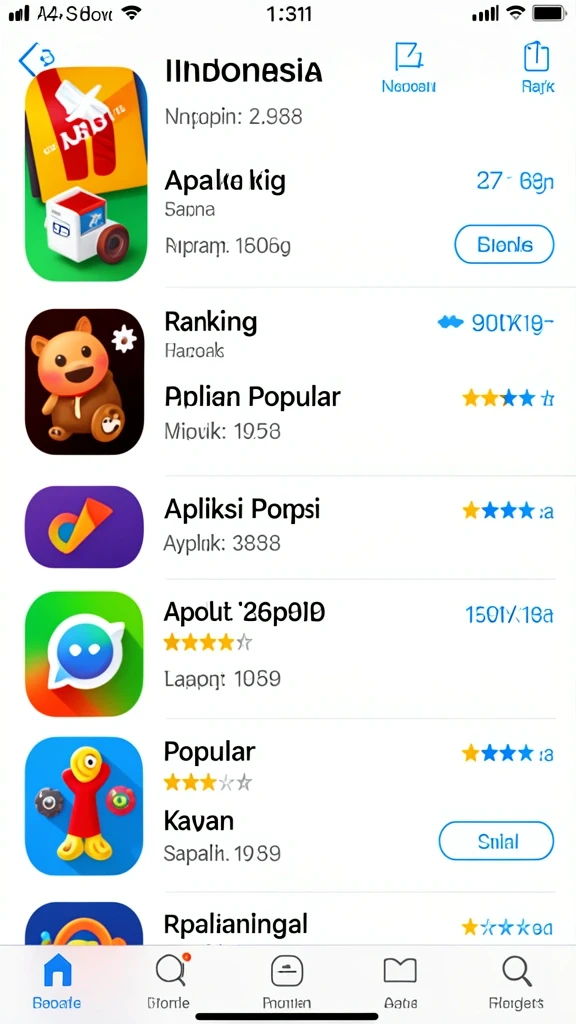
Task: Switch to the Biorde tab
Action: tap(168, 981)
